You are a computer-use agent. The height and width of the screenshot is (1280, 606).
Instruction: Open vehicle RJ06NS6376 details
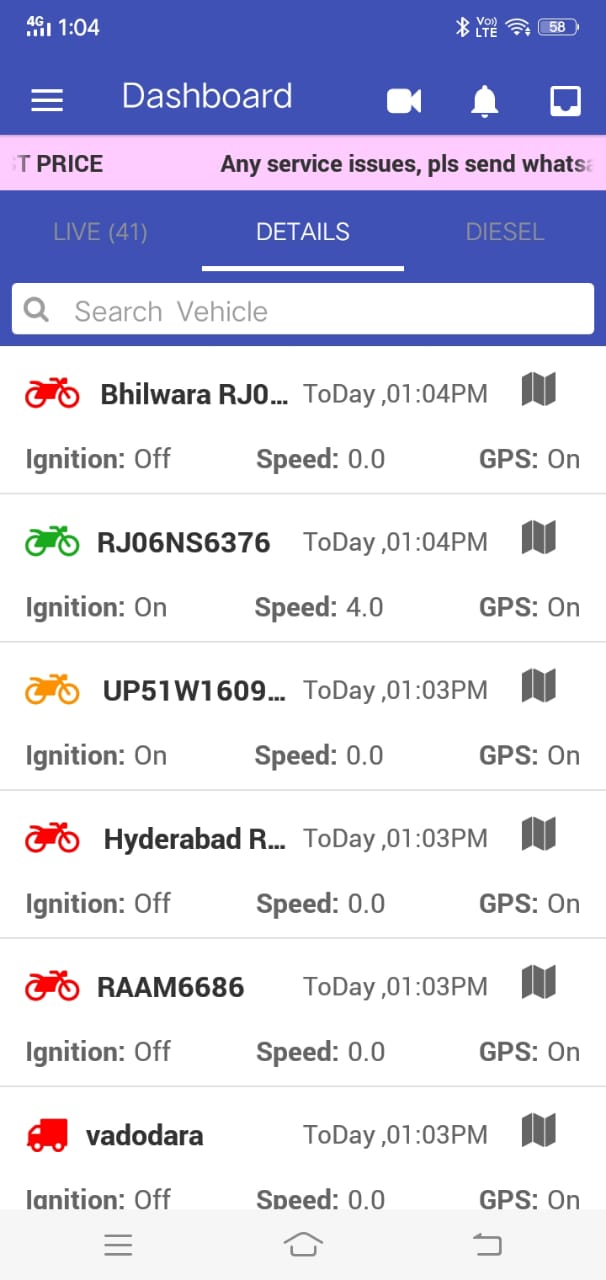[x=303, y=568]
